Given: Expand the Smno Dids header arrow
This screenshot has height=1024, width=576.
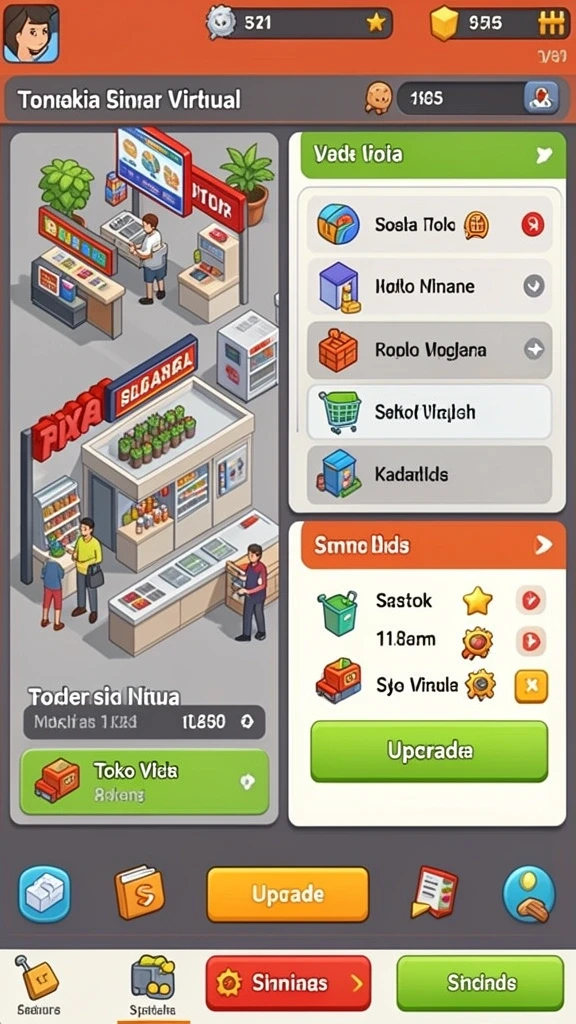Looking at the screenshot, I should pyautogui.click(x=543, y=545).
